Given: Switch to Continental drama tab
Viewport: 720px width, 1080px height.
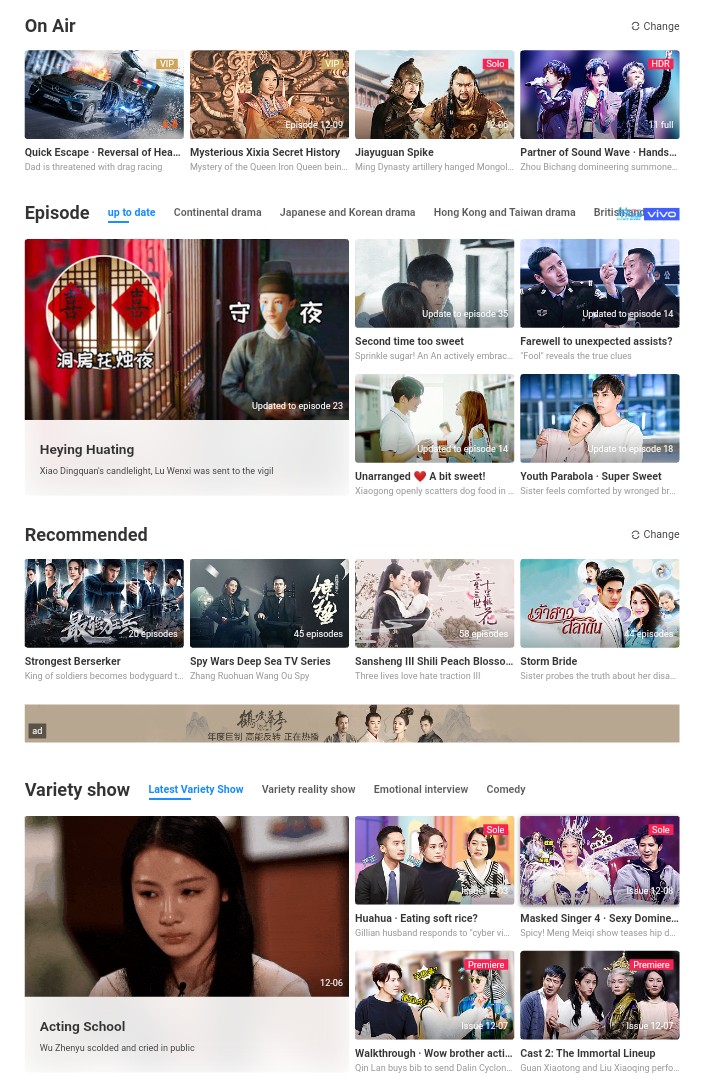Looking at the screenshot, I should pos(217,212).
